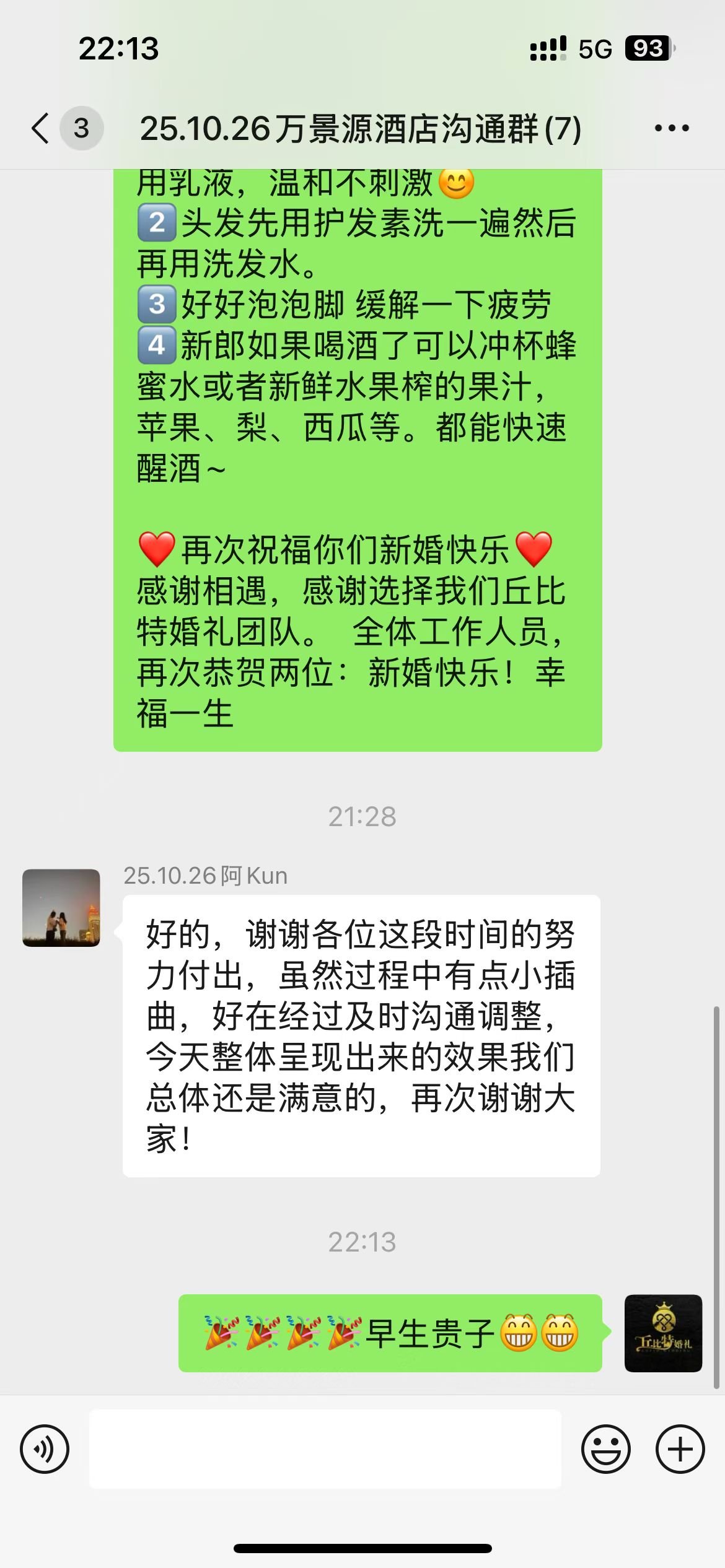Viewport: 725px width, 1568px height.
Task: Go back to the chat list
Action: [x=41, y=128]
